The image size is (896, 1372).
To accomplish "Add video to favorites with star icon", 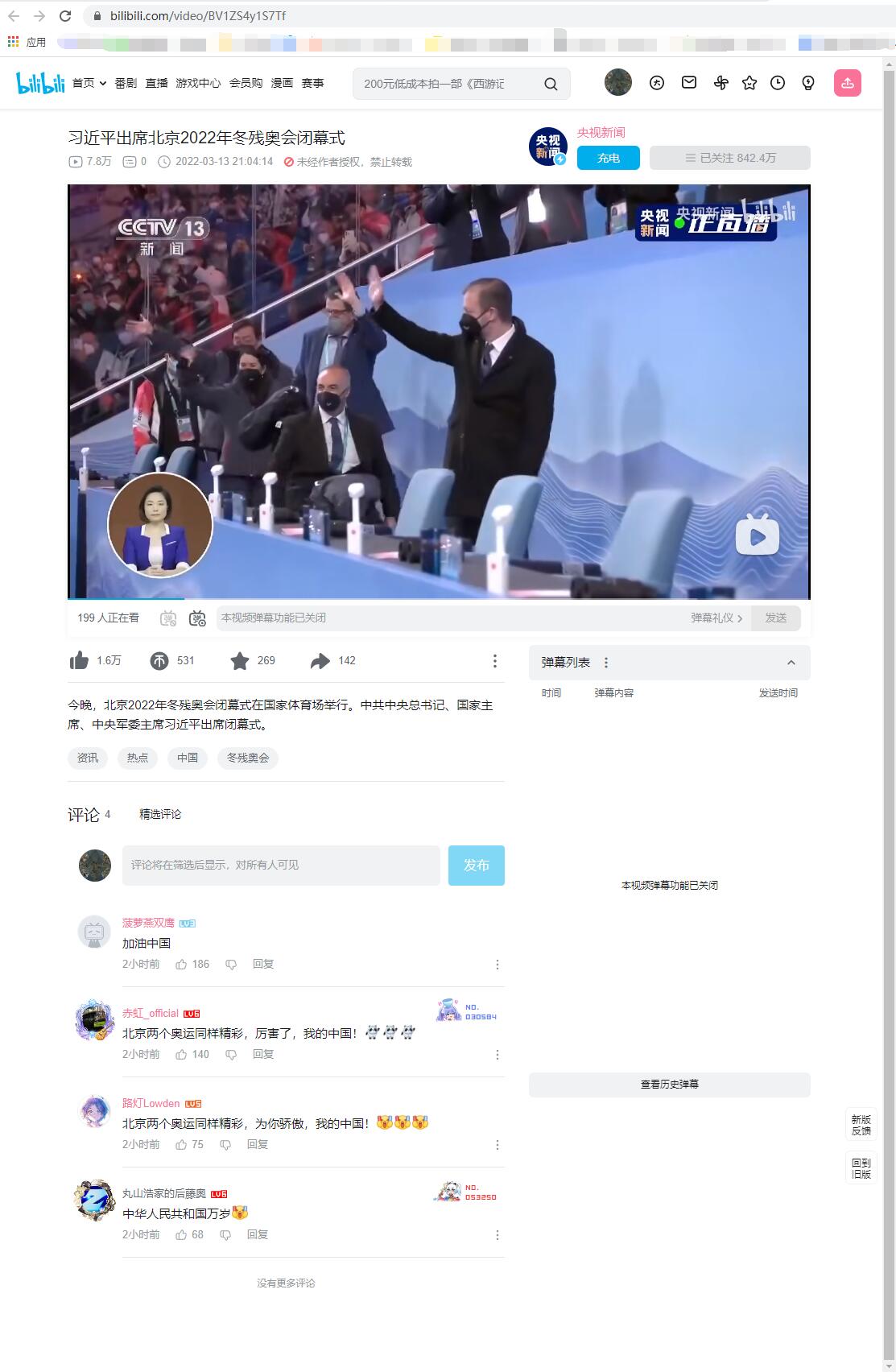I will click(239, 661).
